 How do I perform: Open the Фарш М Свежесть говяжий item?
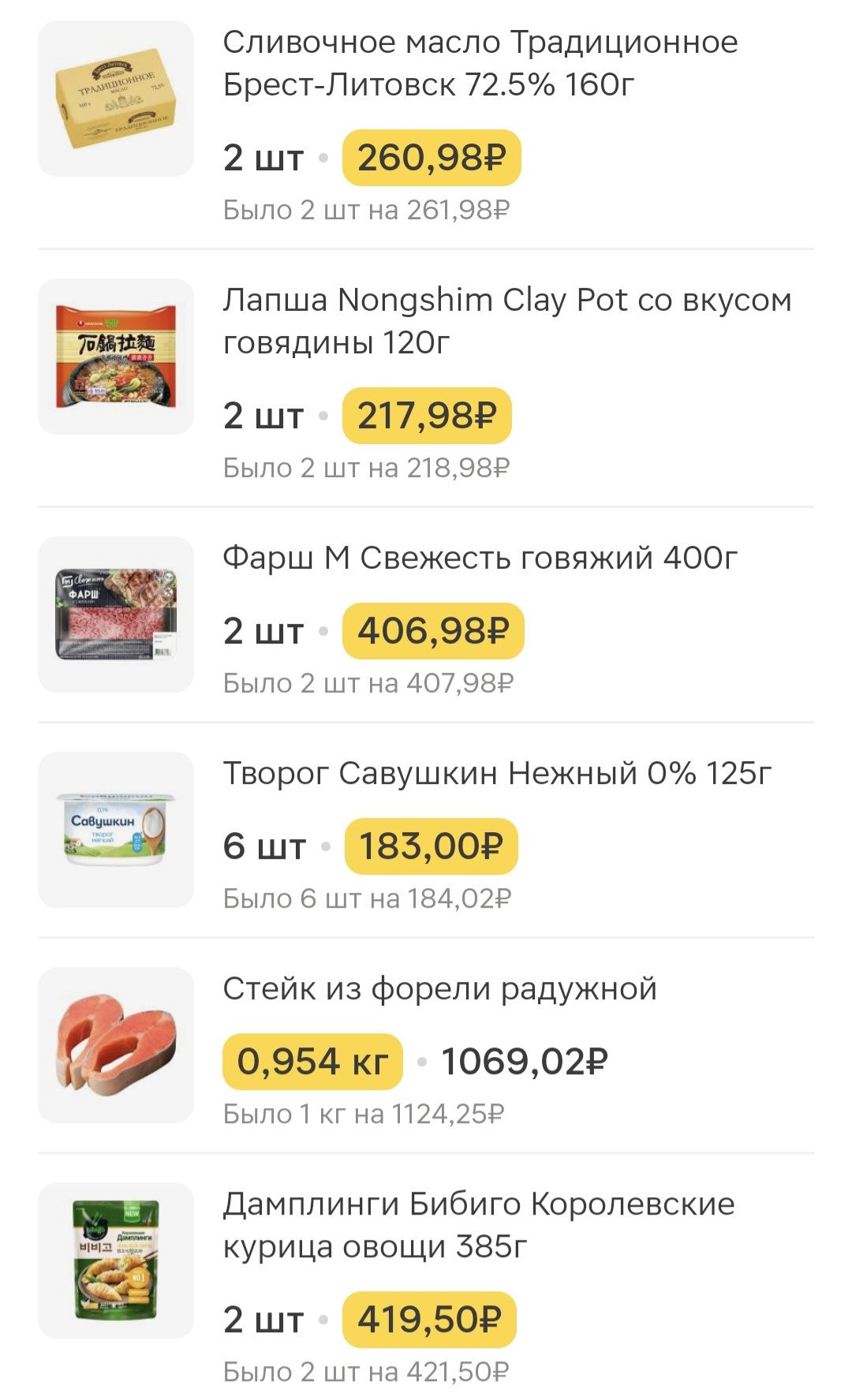pos(480,558)
